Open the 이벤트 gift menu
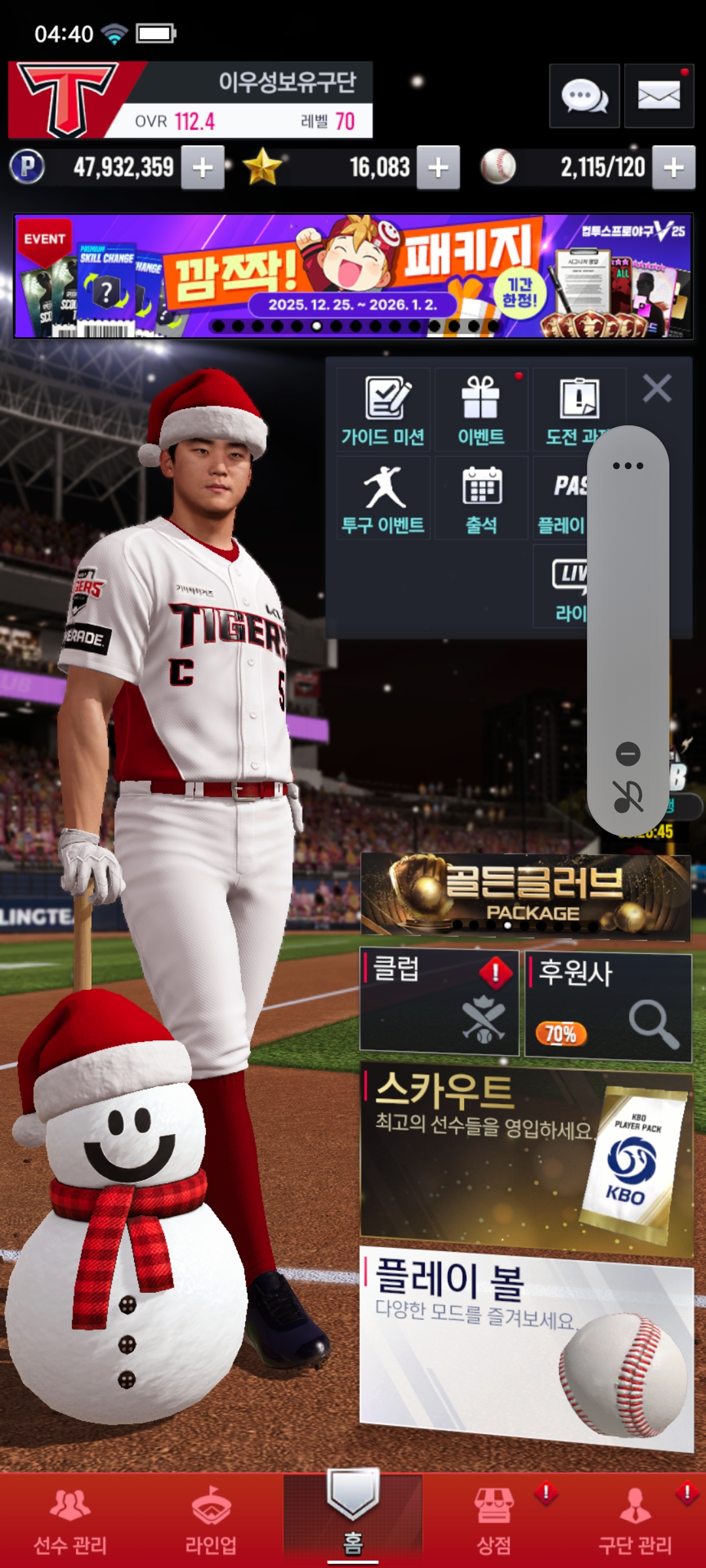Image resolution: width=706 pixels, height=1568 pixels. pyautogui.click(x=481, y=410)
